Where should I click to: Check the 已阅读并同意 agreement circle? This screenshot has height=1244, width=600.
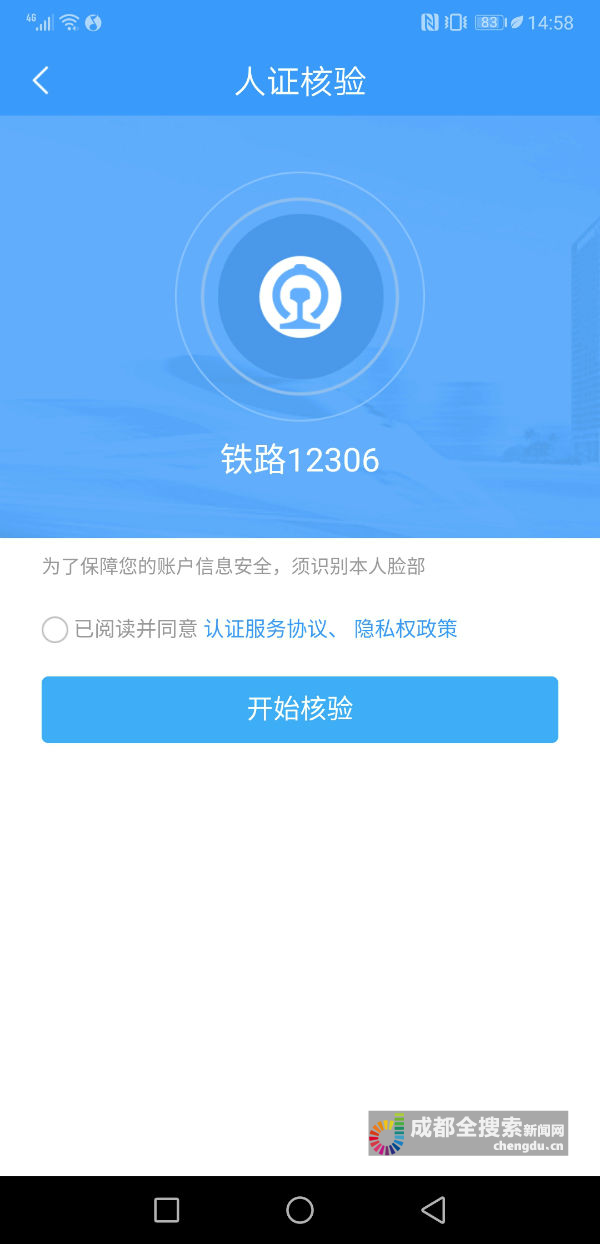click(x=55, y=630)
